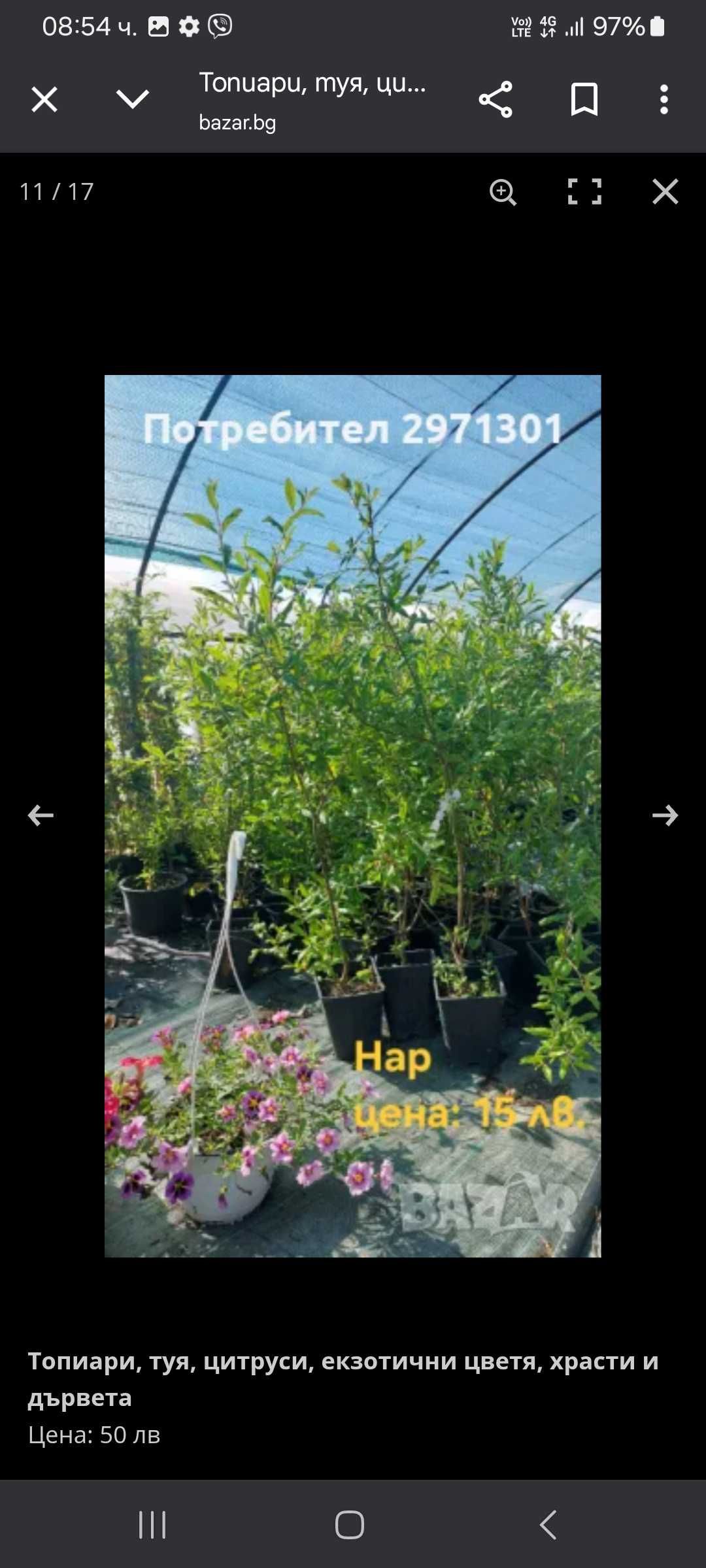Close the photo gallery viewer
Screen dimensions: 706x1568
tap(665, 191)
